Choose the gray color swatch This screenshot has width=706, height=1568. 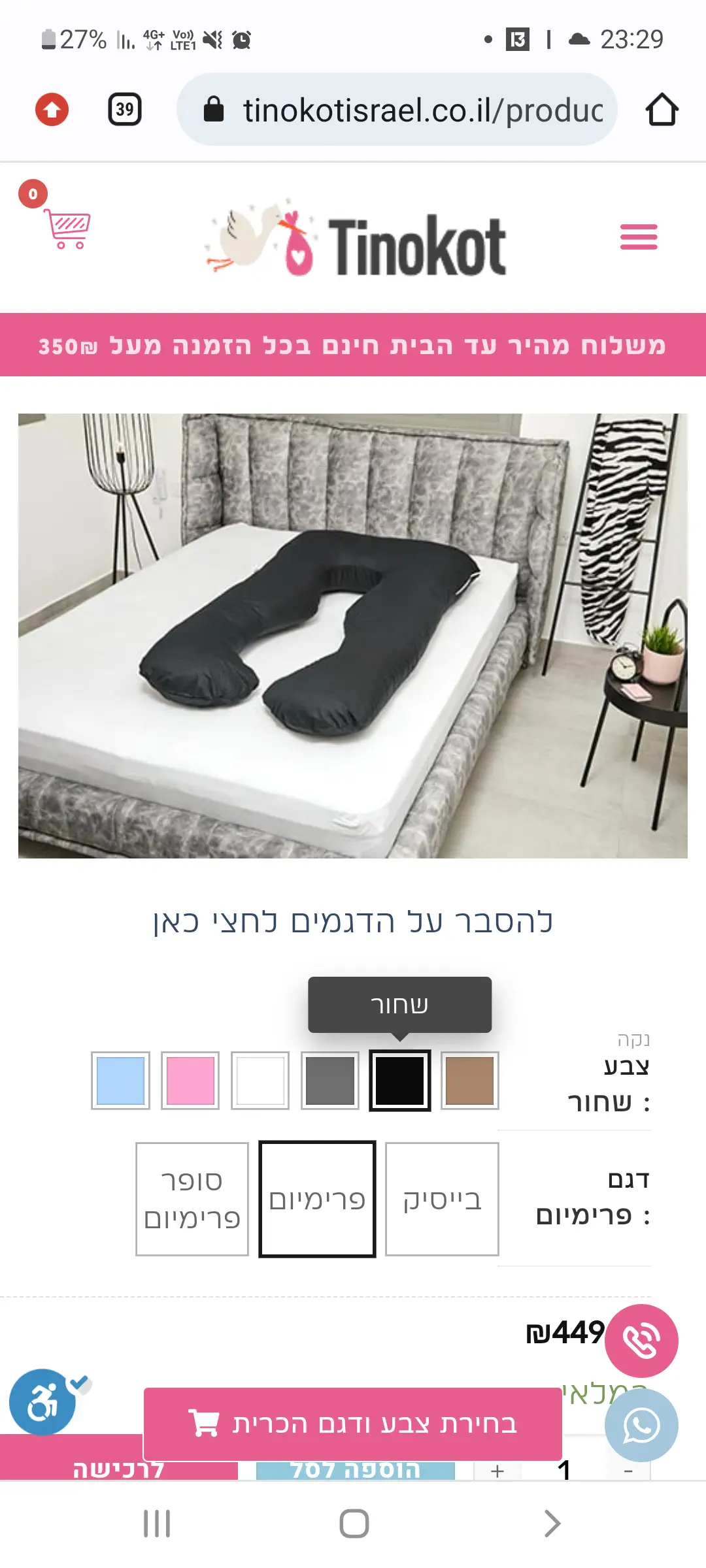[330, 1081]
